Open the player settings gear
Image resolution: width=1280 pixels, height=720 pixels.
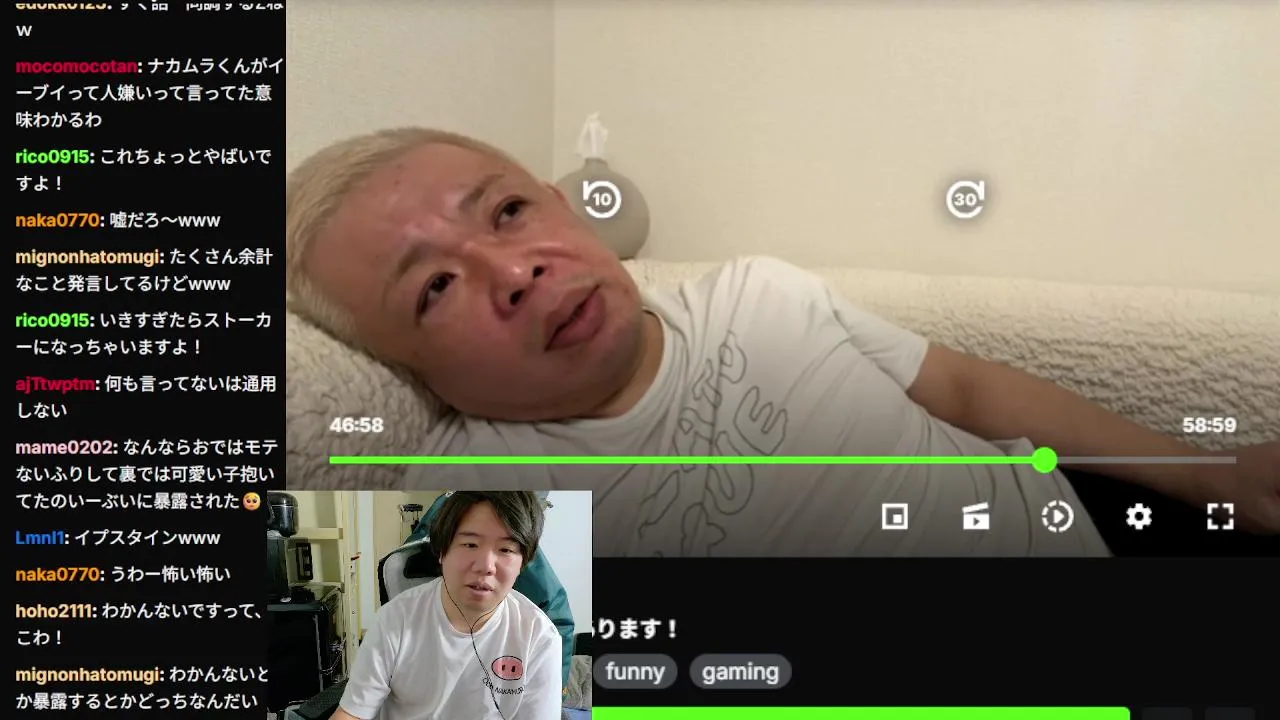pos(1139,517)
